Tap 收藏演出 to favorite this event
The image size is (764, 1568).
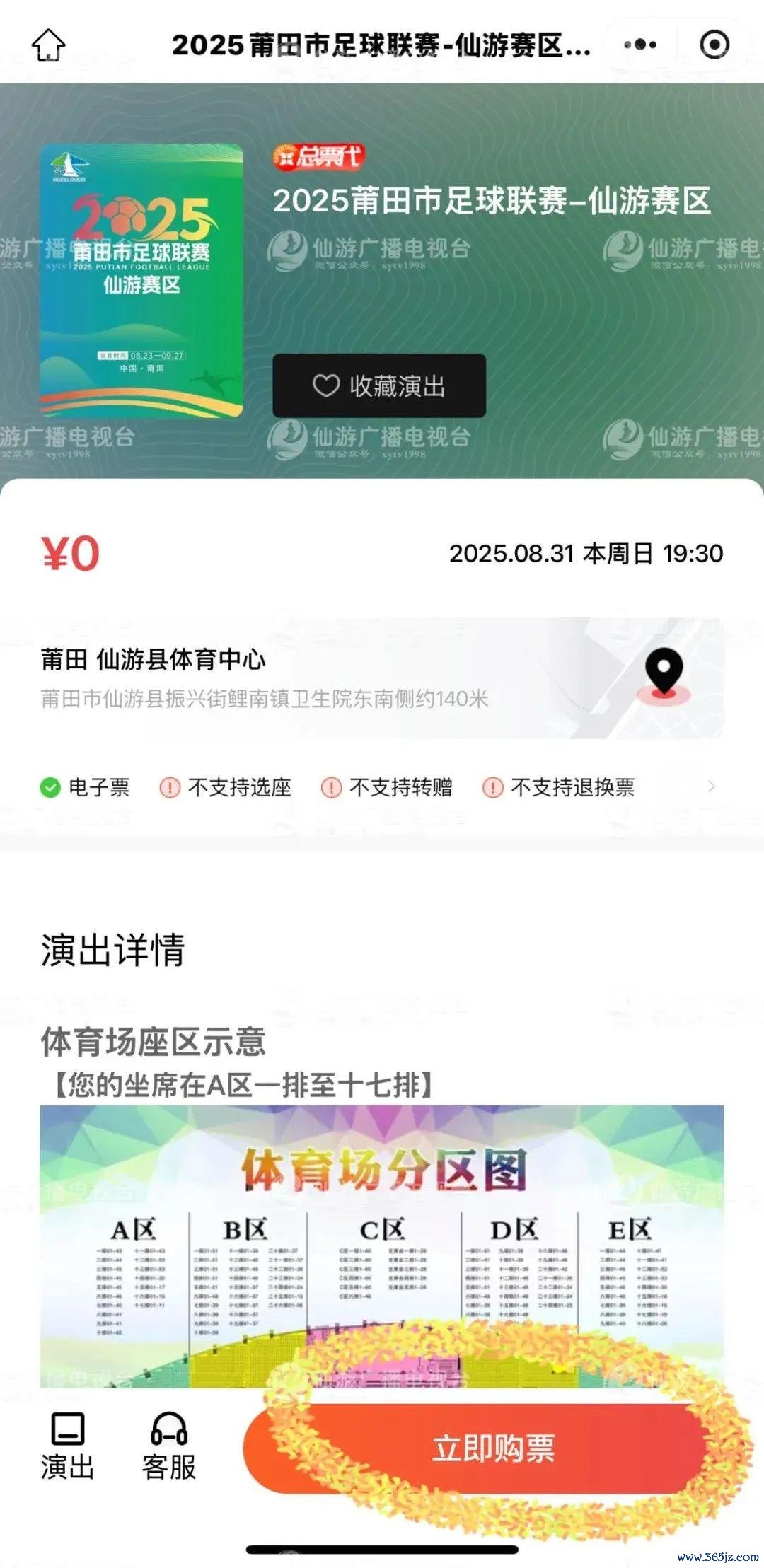[x=379, y=385]
